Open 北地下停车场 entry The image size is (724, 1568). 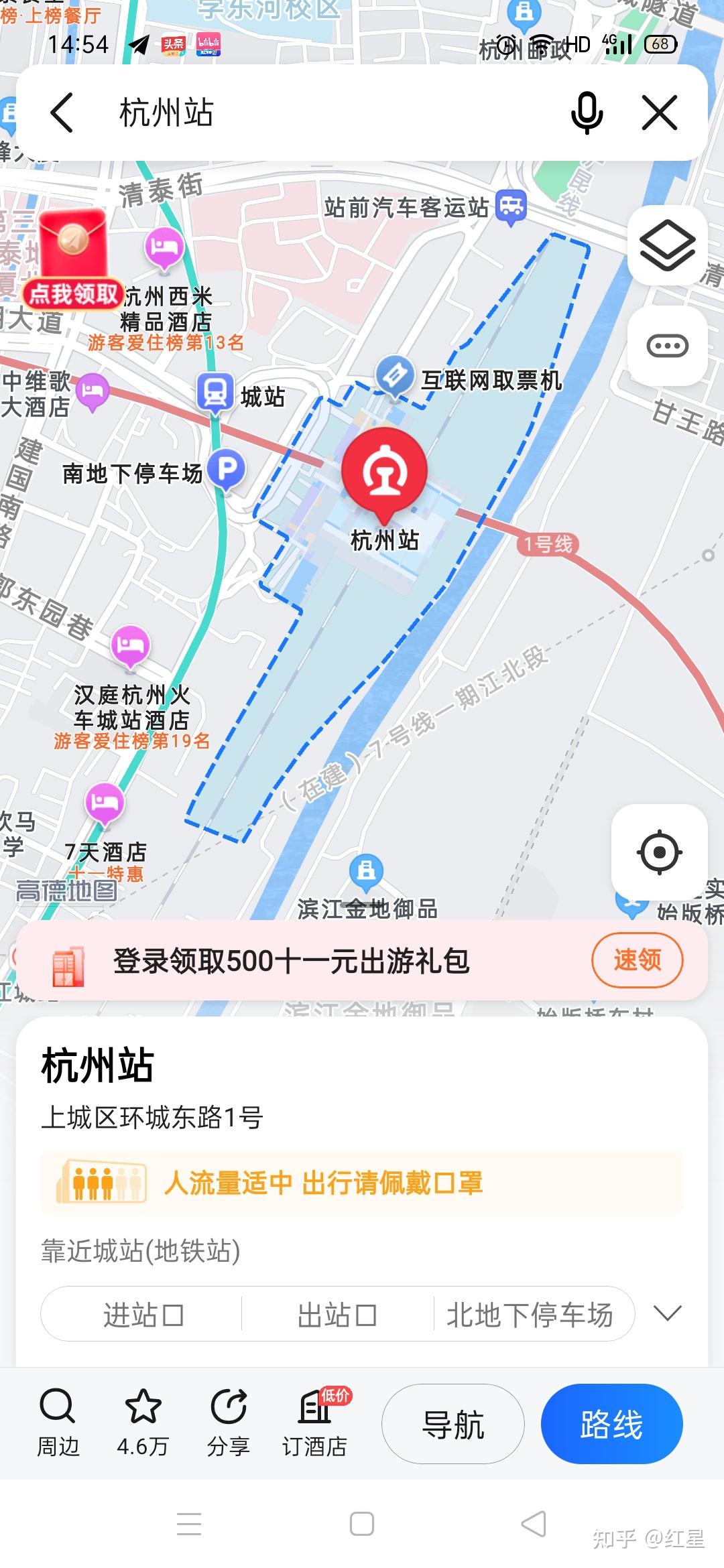click(532, 1315)
